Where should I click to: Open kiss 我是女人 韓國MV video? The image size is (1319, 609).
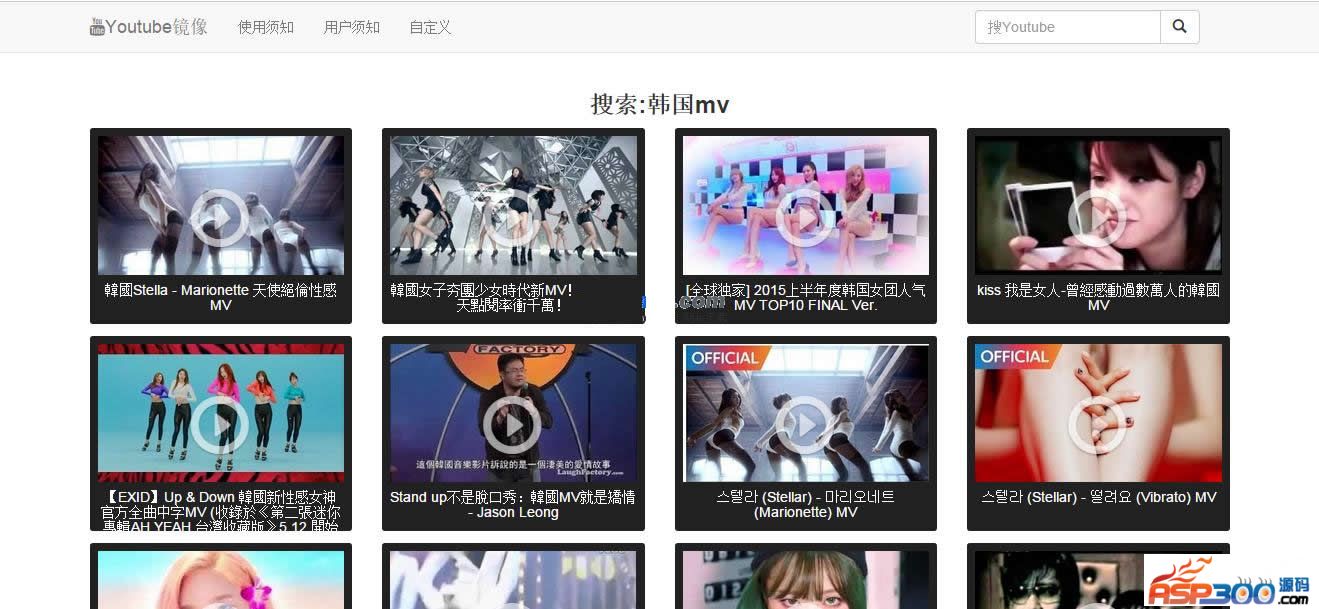(1097, 217)
